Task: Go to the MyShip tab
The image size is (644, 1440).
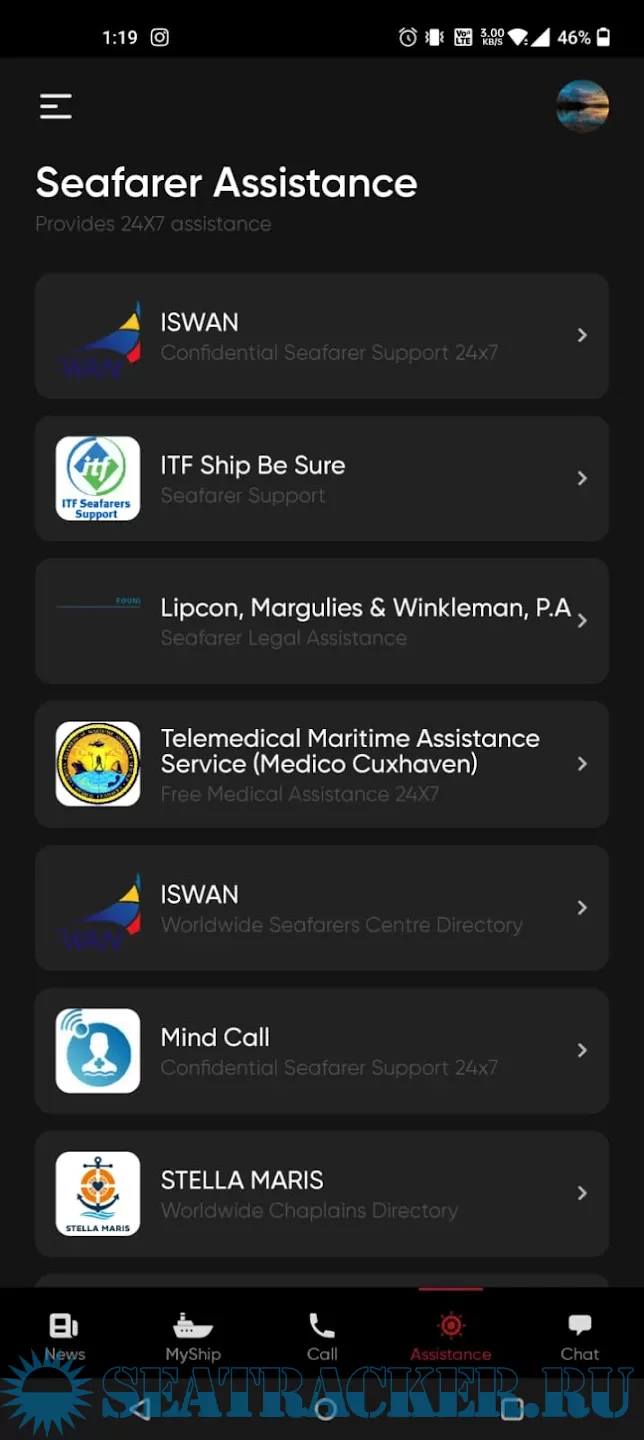Action: [193, 1336]
